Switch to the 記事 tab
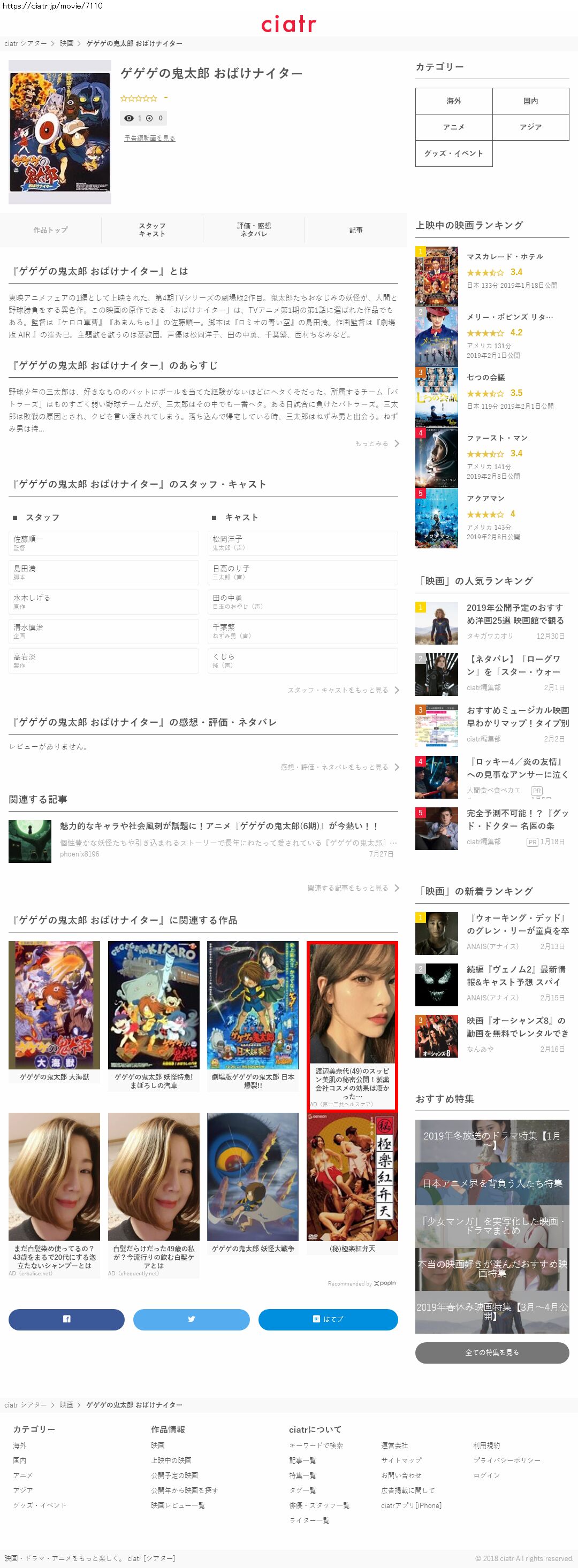Screen dimensions: 578x1568 point(356,230)
